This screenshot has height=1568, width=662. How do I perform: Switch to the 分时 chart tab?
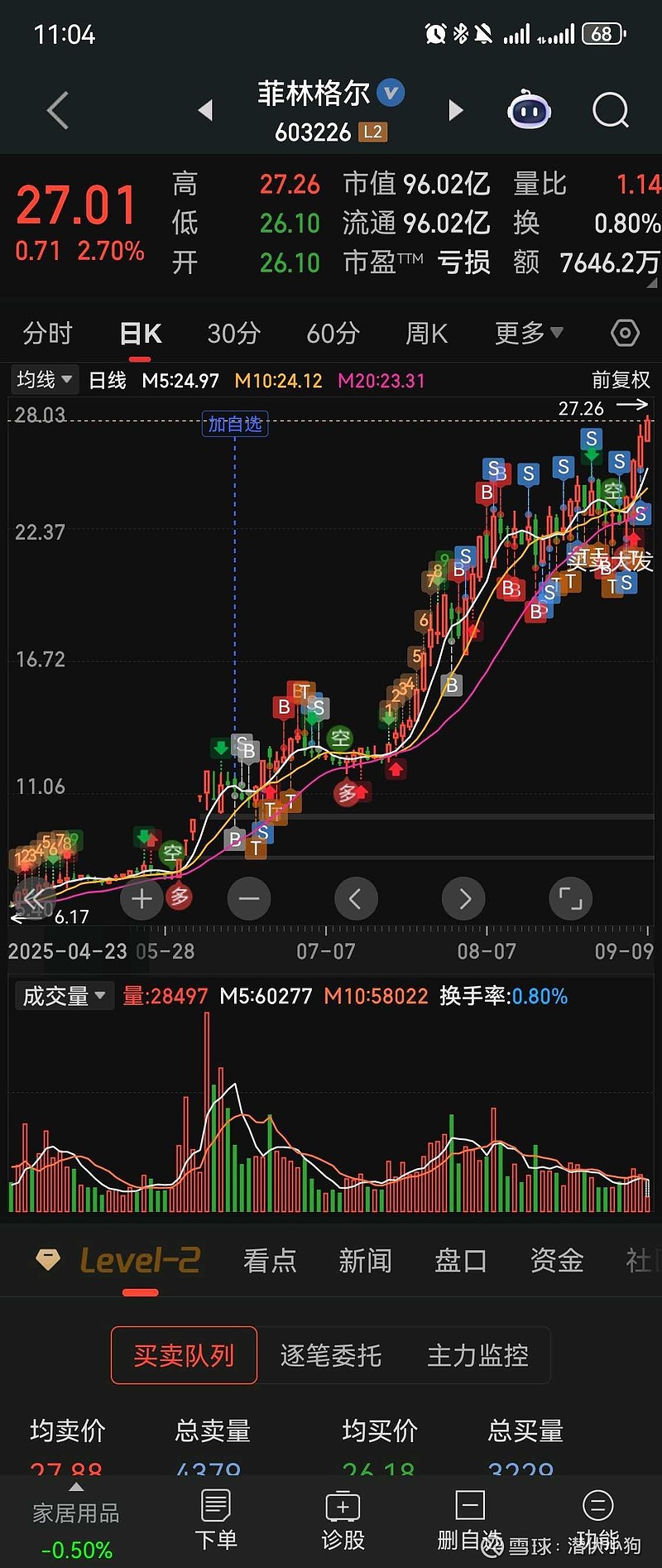pyautogui.click(x=48, y=334)
